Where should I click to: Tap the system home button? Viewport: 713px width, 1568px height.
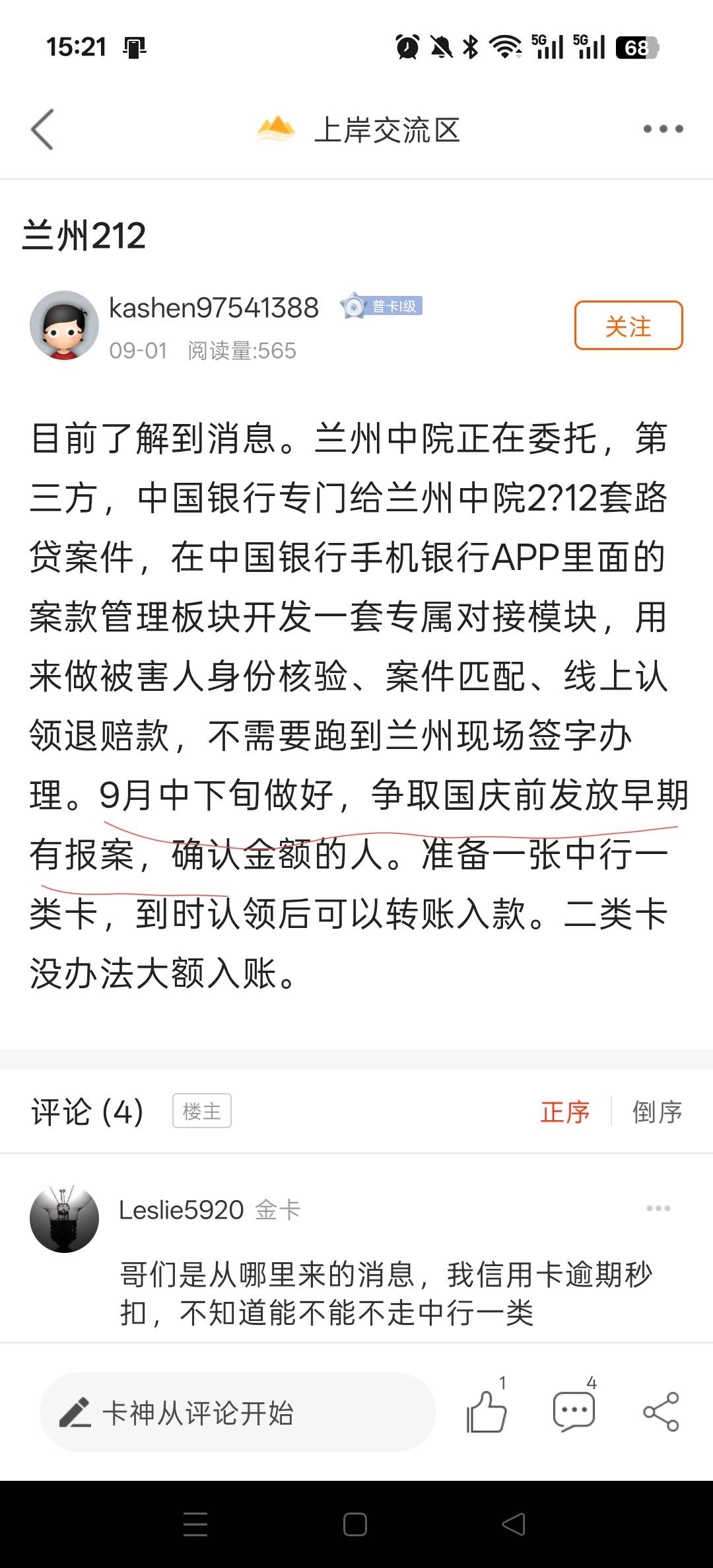[x=355, y=1524]
